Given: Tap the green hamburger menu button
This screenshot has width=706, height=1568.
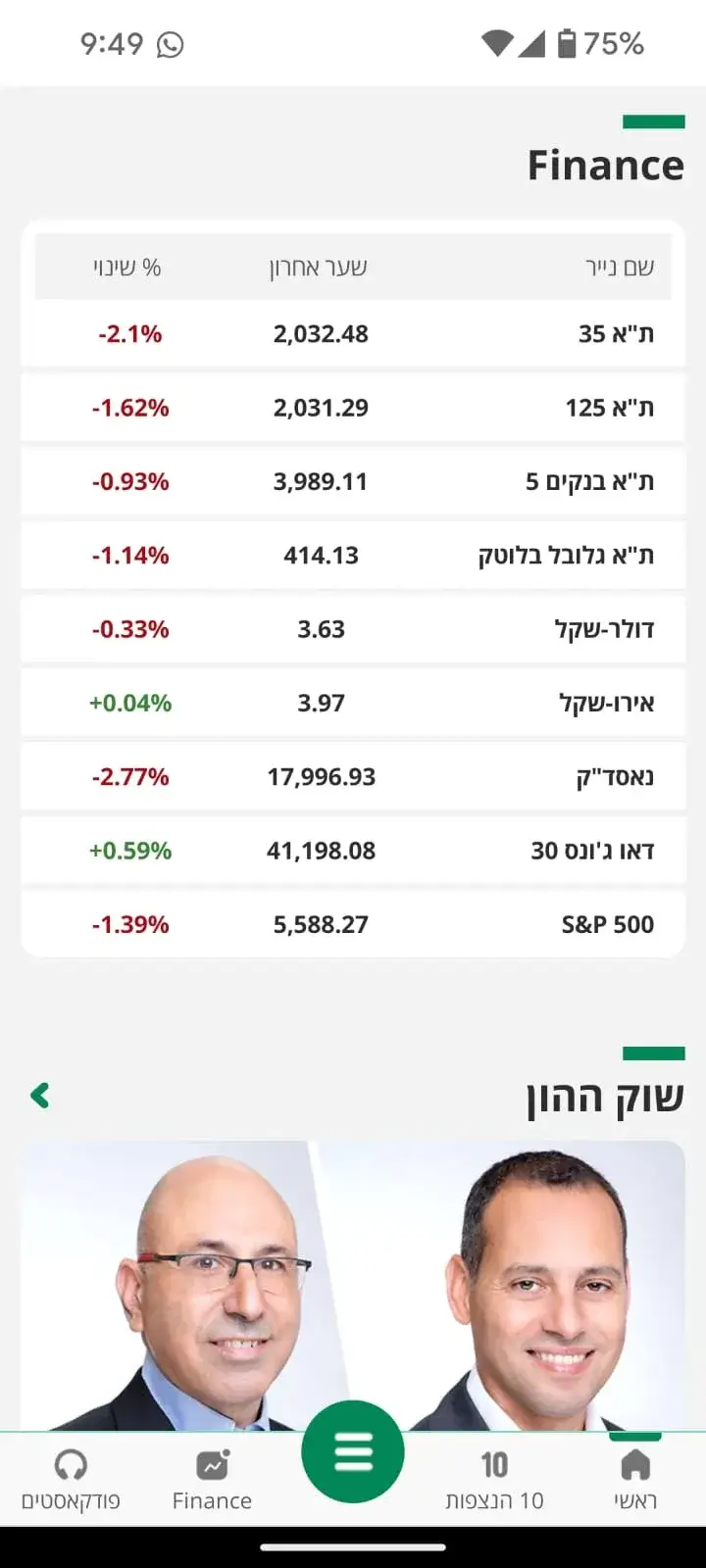Looking at the screenshot, I should 353,1453.
